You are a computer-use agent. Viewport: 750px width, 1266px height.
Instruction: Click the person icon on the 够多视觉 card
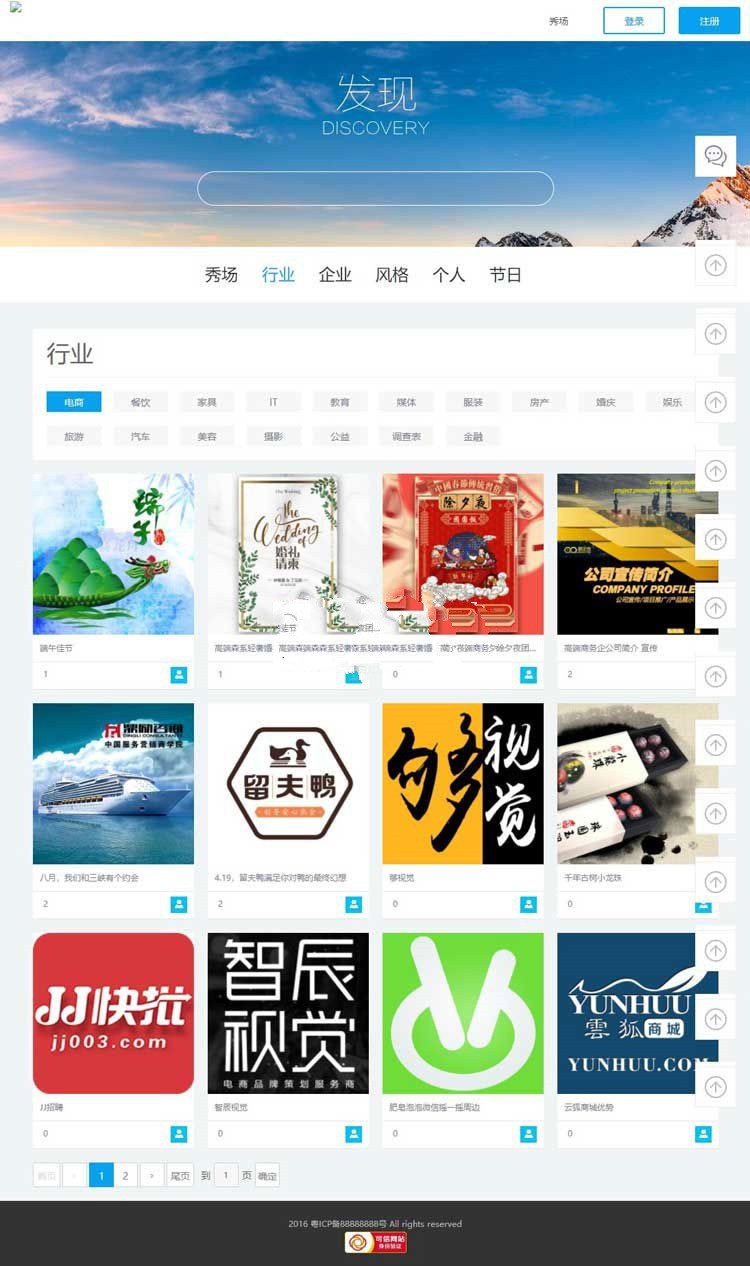[527, 904]
